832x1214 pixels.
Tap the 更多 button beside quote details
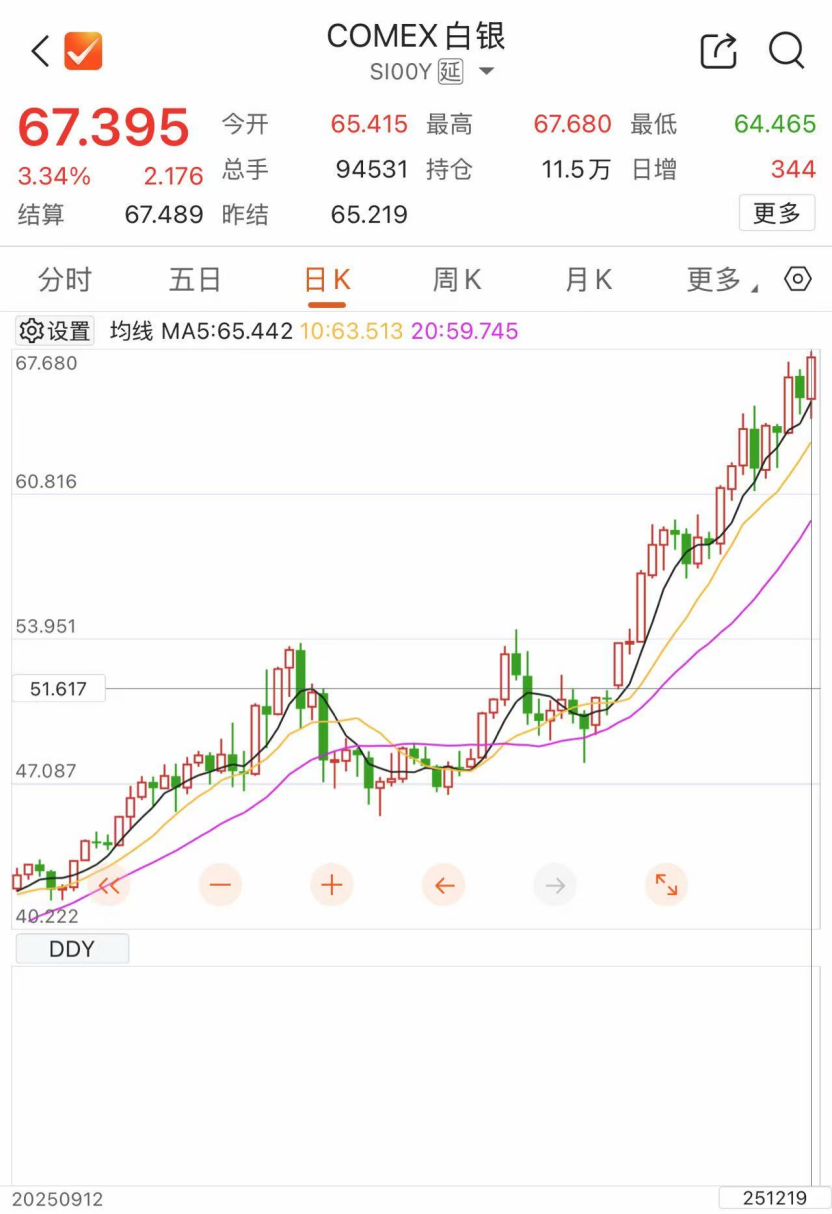(x=777, y=213)
